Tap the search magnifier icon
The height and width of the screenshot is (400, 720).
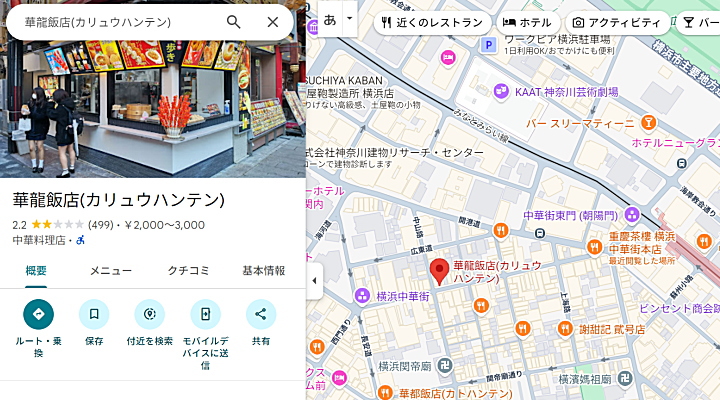[x=233, y=22]
